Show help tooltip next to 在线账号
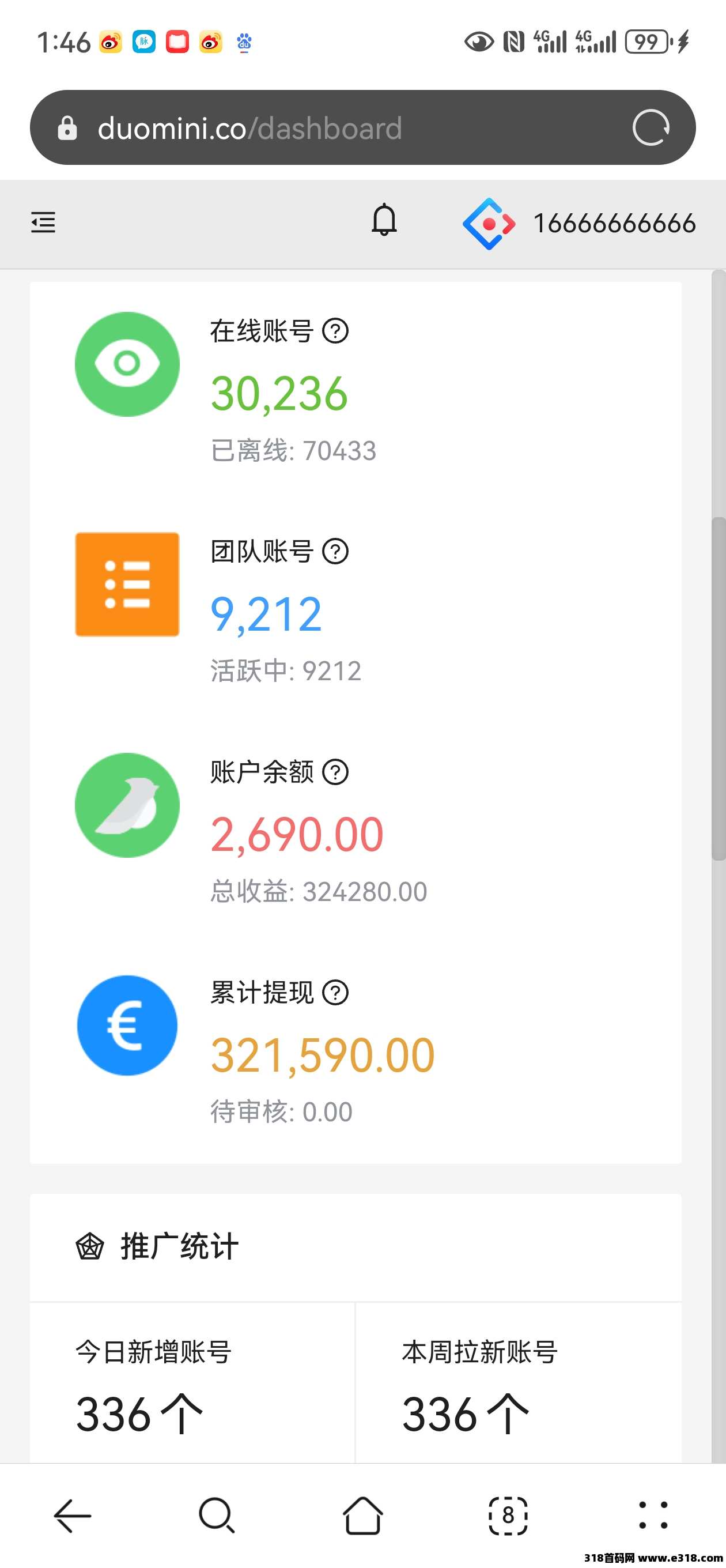The height and width of the screenshot is (1568, 726). (335, 331)
